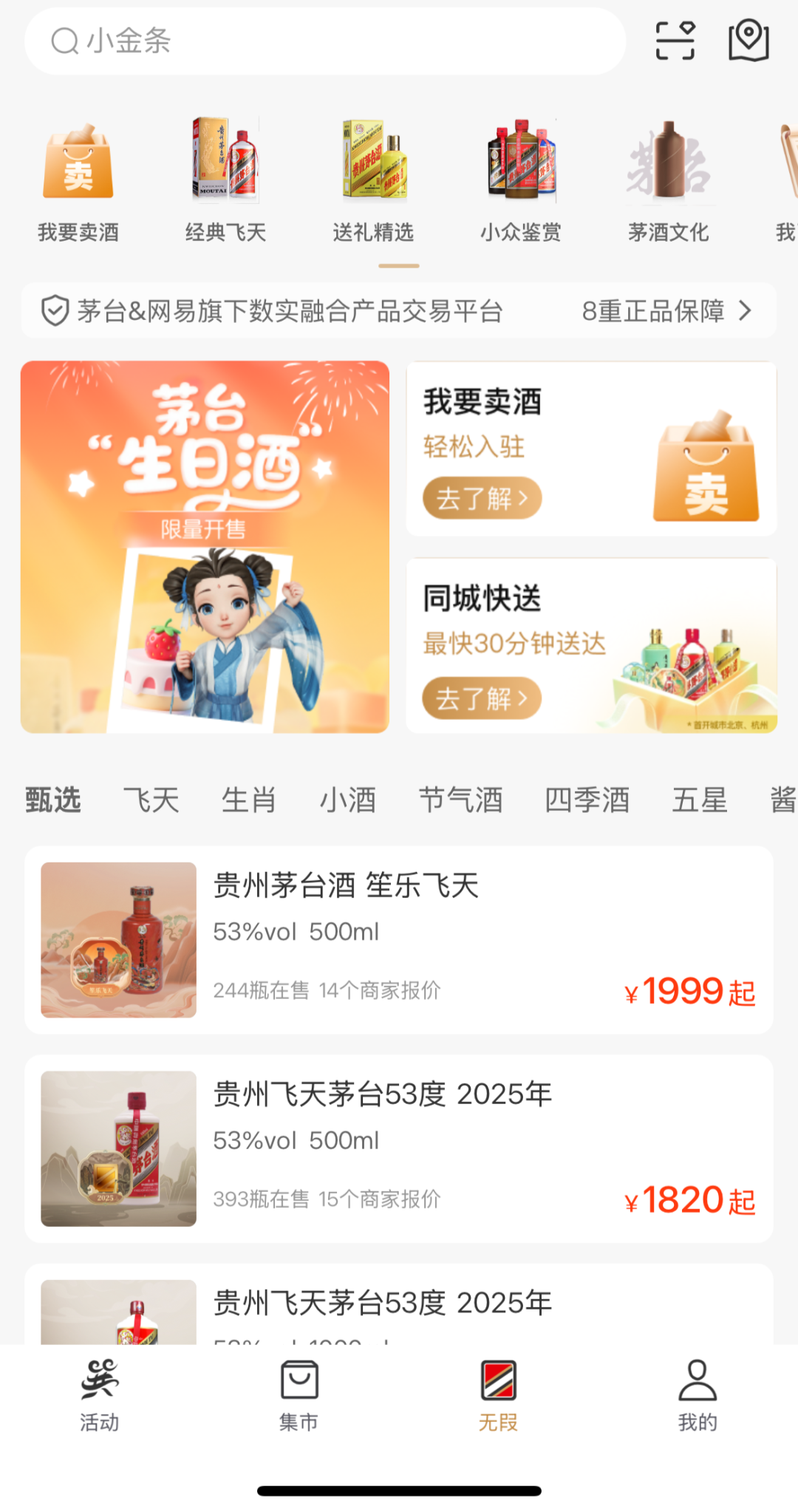This screenshot has width=798, height=1512.
Task: Open the 茅台生日酒 banner
Action: (x=205, y=547)
